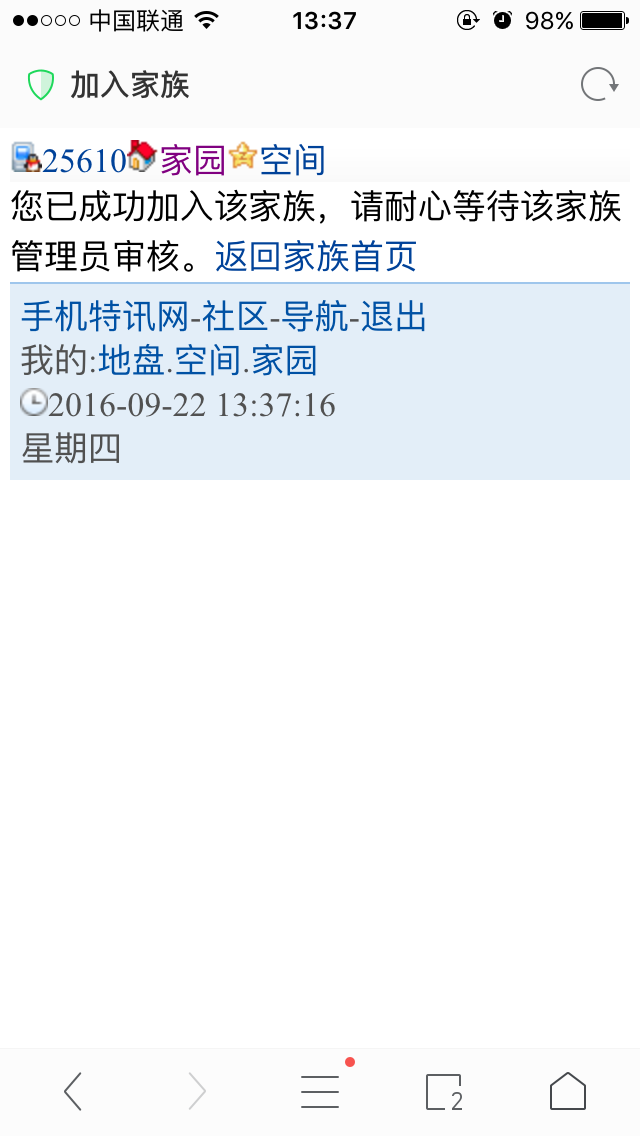The height and width of the screenshot is (1136, 640).
Task: Go to the 社区 community link
Action: click(x=236, y=317)
